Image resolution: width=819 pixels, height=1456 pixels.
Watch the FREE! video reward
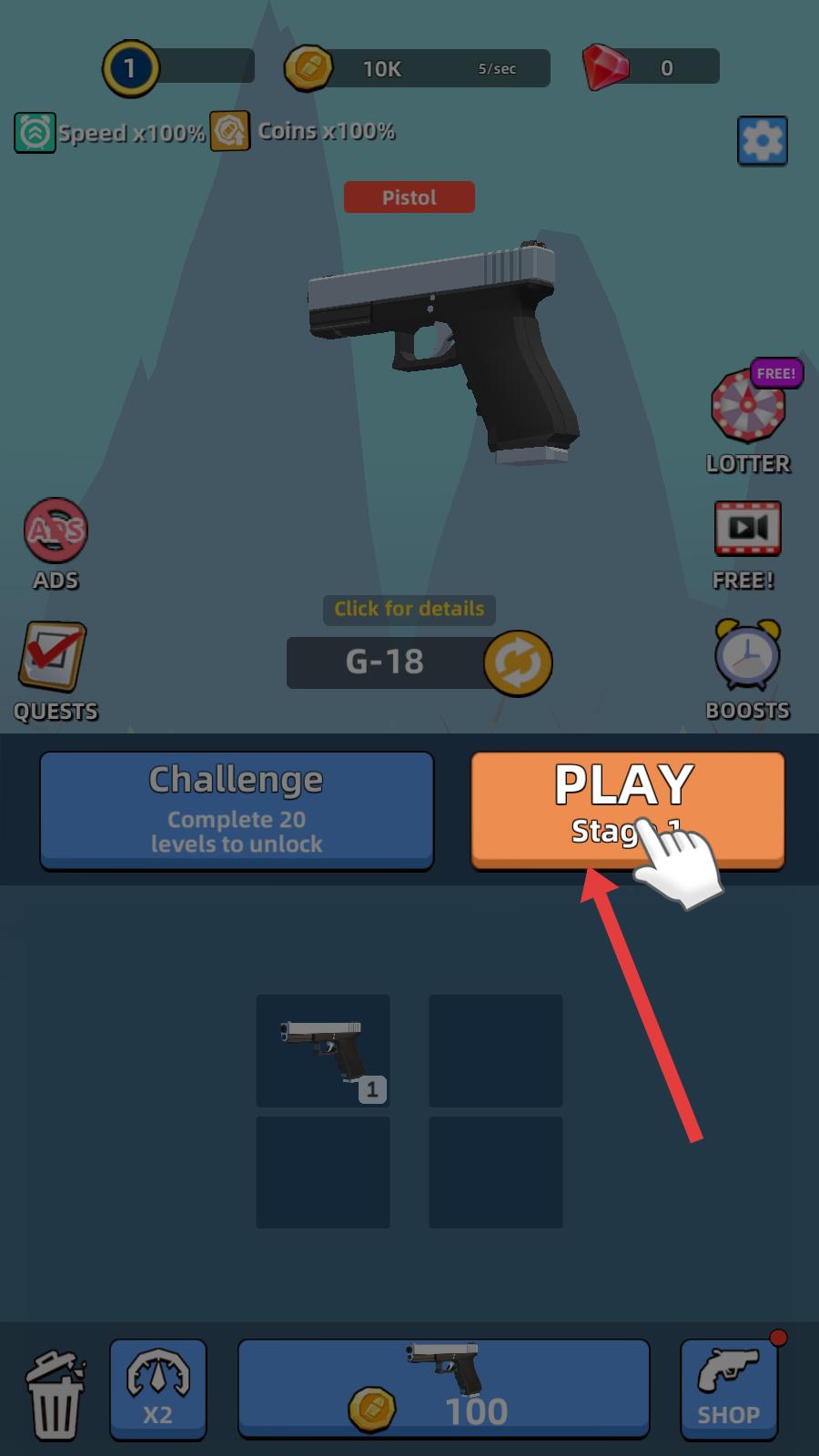click(747, 530)
